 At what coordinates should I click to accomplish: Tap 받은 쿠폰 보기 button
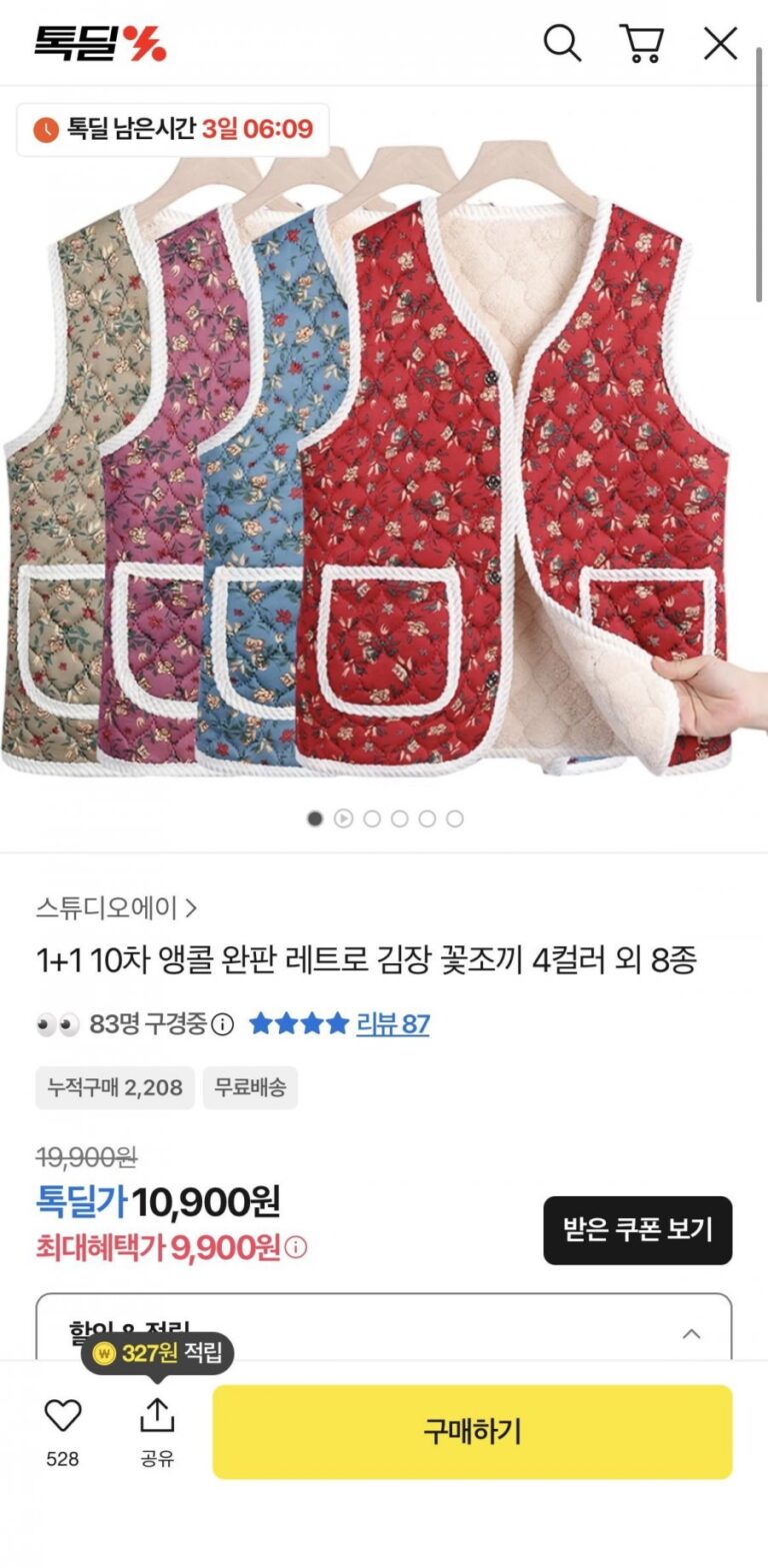(637, 1229)
